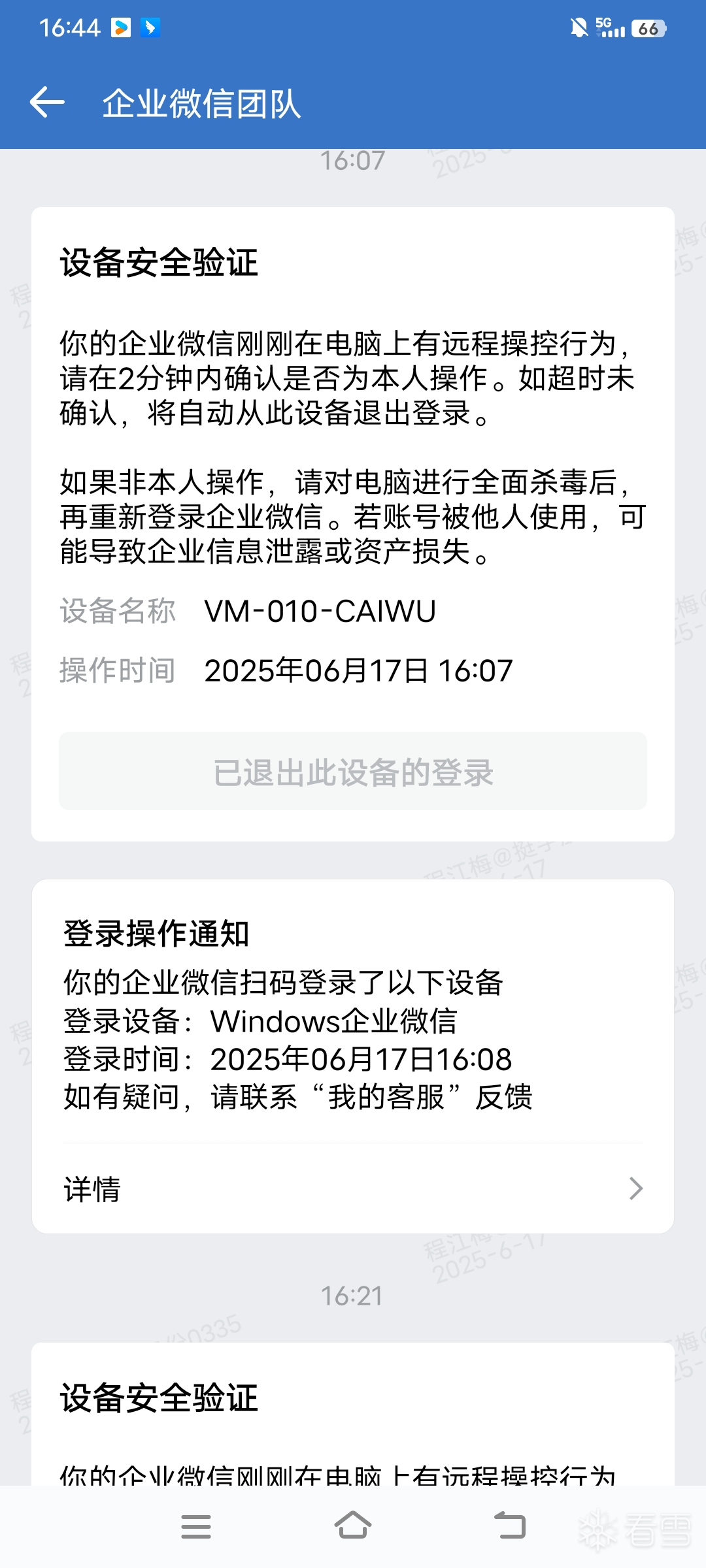
Task: Tap the system back button
Action: click(510, 1526)
